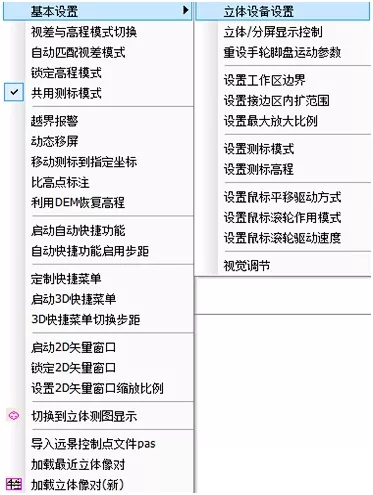This screenshot has width=373, height=495.
Task: Select 切换到立体测图显示
Action: click(x=98, y=416)
